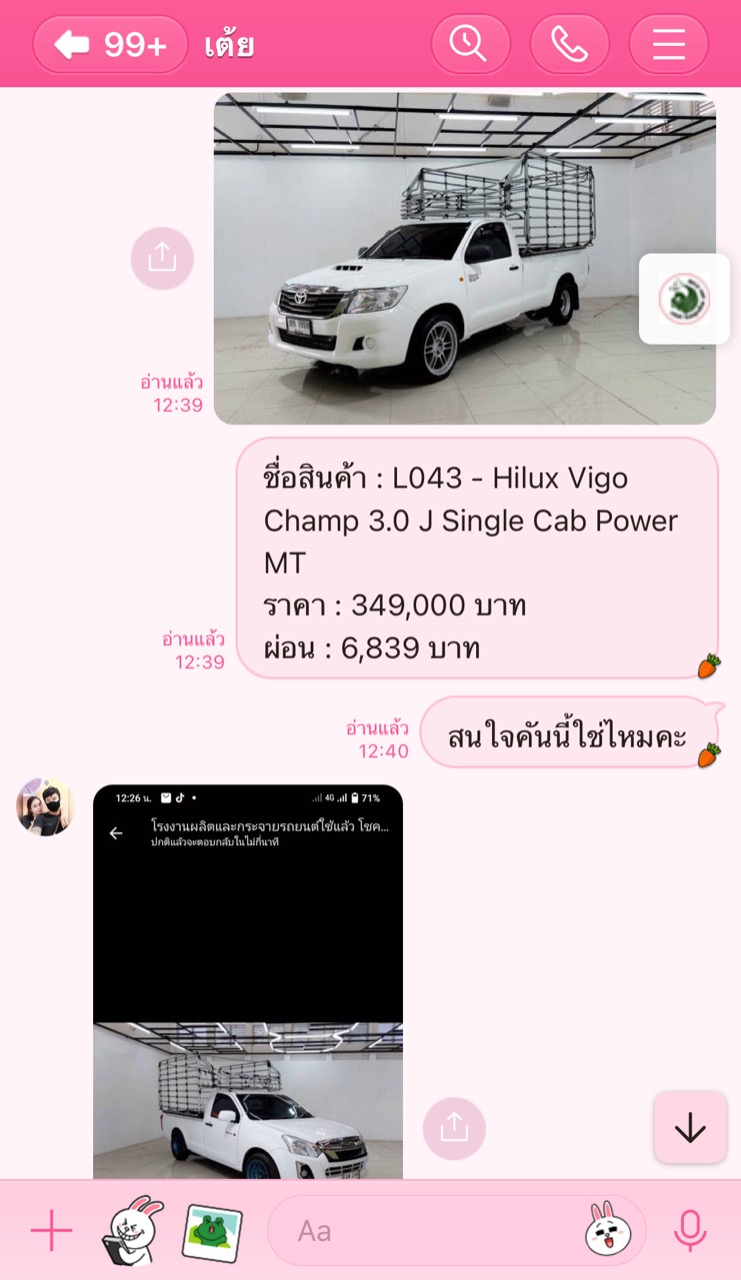Open the sender's profile picture
Image resolution: width=741 pixels, height=1280 pixels.
click(x=45, y=806)
